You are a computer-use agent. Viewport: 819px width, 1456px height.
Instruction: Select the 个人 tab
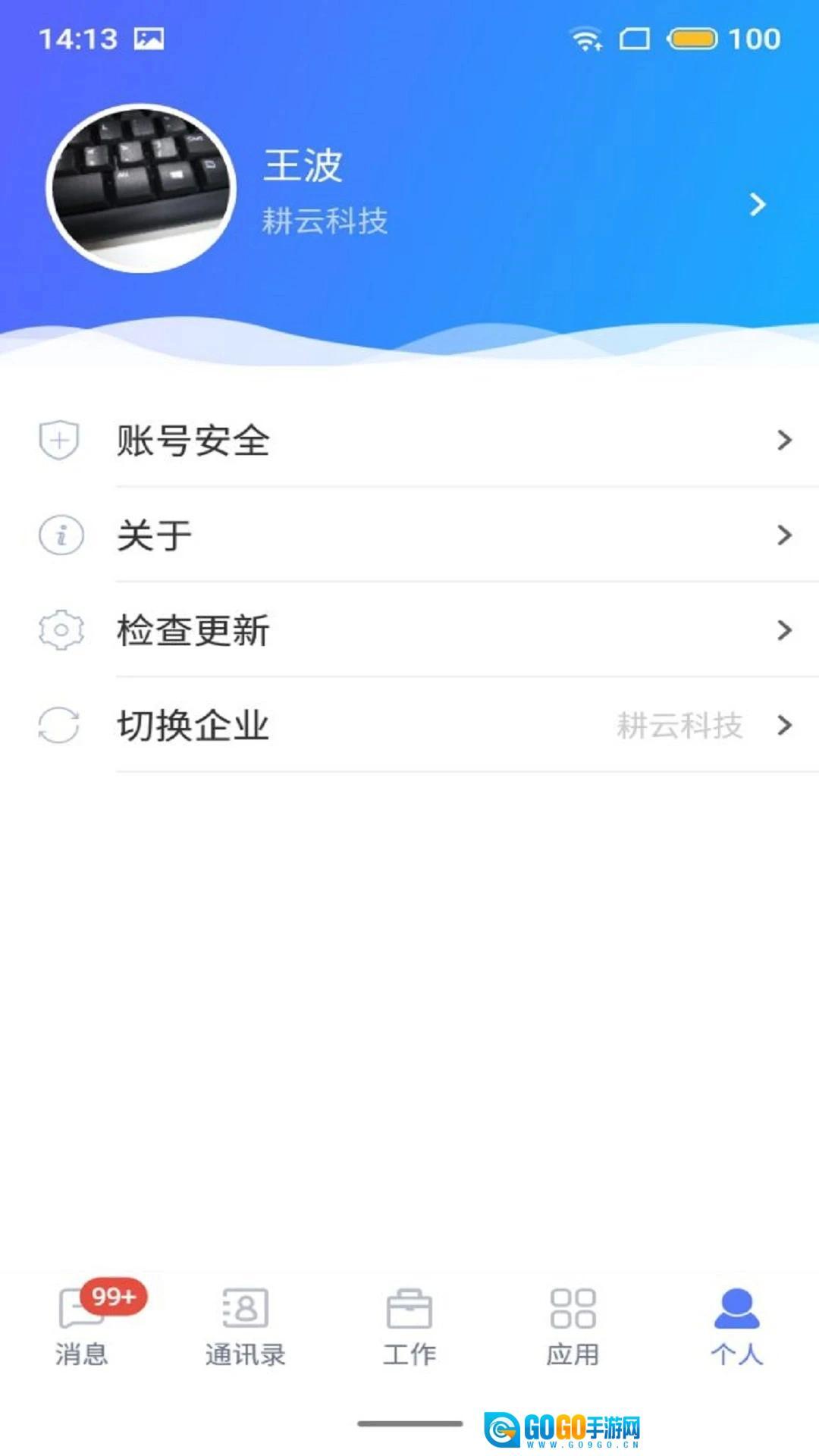point(736,1326)
